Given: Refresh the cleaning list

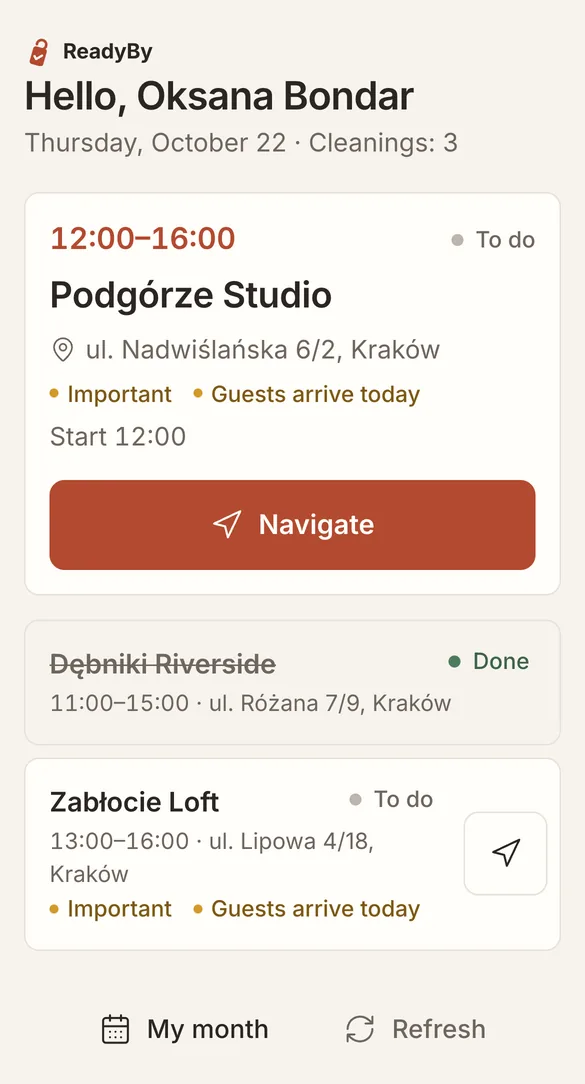Looking at the screenshot, I should click(x=416, y=1029).
